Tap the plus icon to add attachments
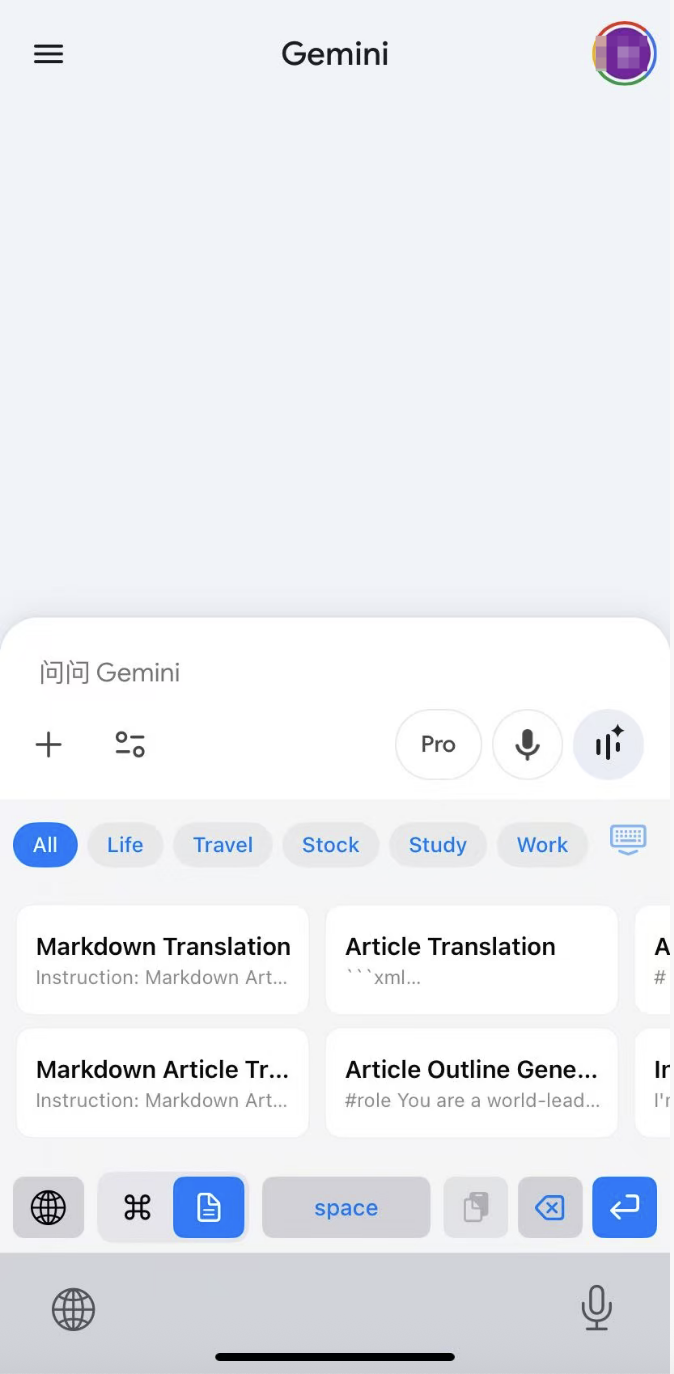This screenshot has height=1374, width=674. tap(48, 744)
